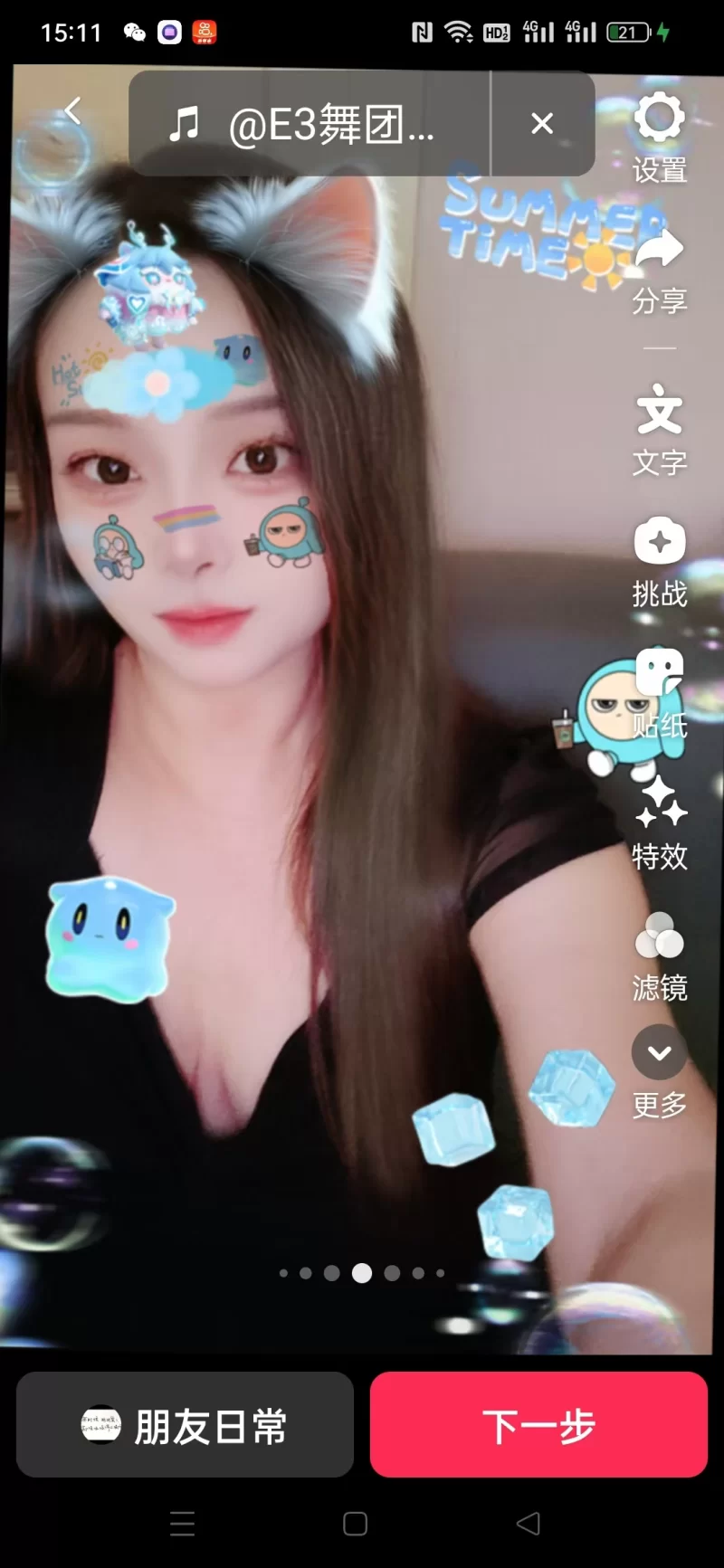Open the @E3舞团 music selector

pyautogui.click(x=308, y=124)
